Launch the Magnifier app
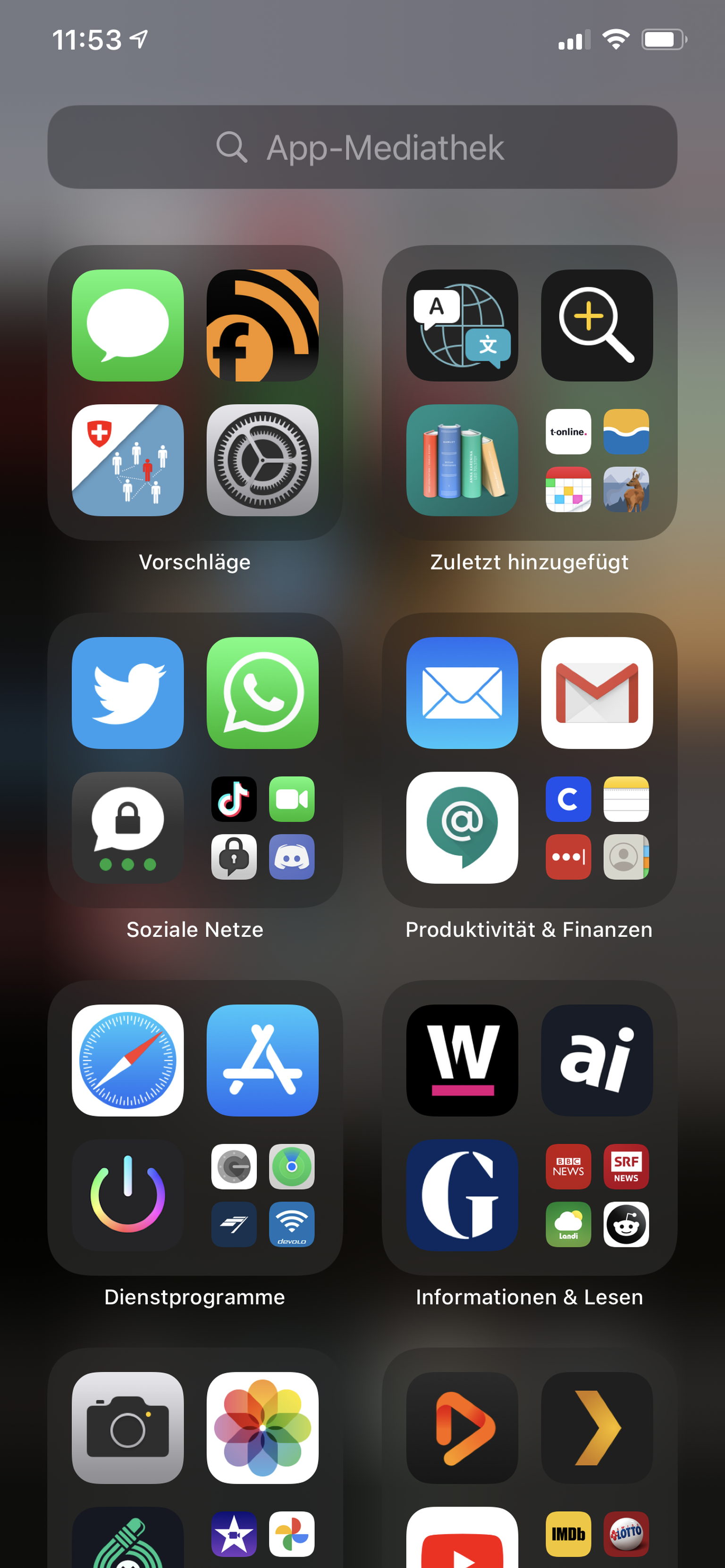This screenshot has width=725, height=1568. [597, 325]
